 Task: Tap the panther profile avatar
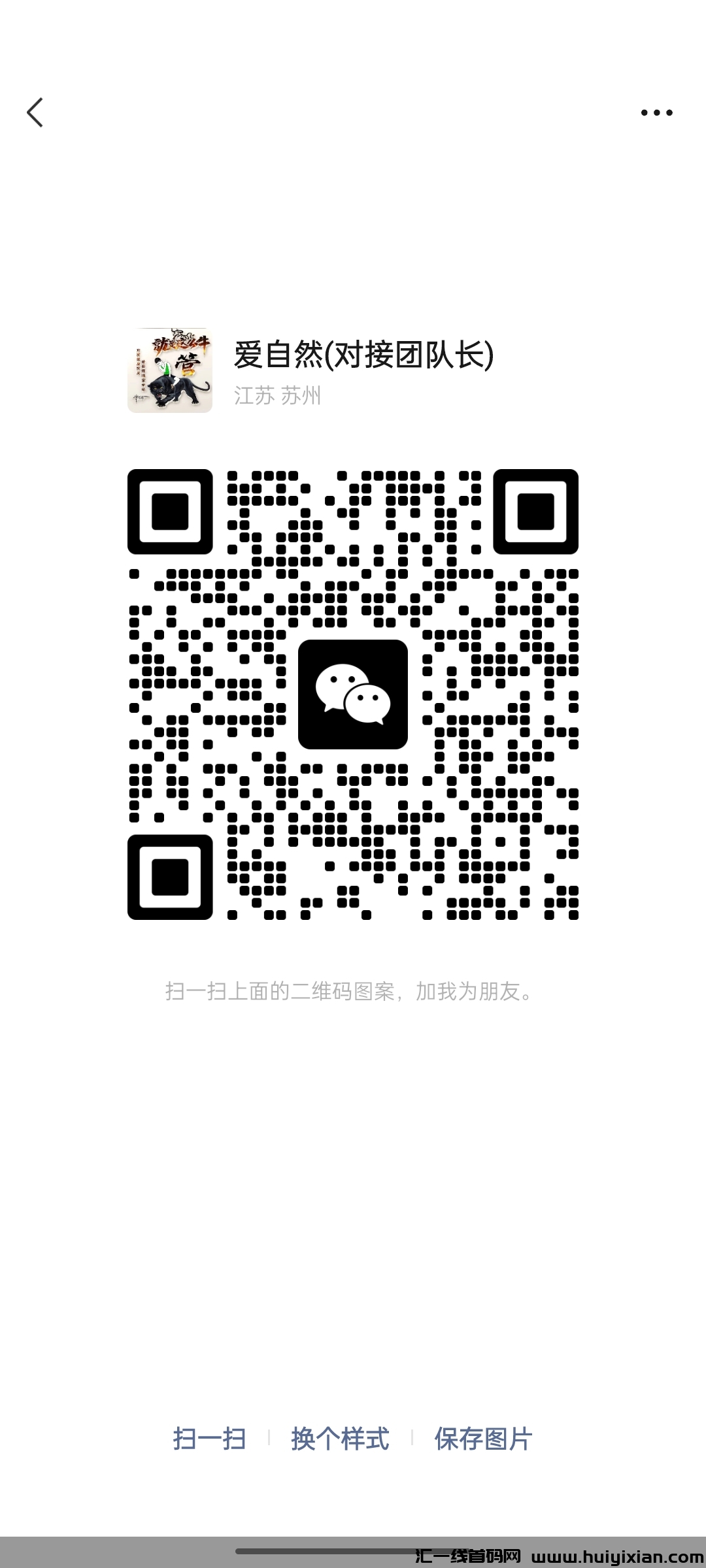click(x=170, y=370)
